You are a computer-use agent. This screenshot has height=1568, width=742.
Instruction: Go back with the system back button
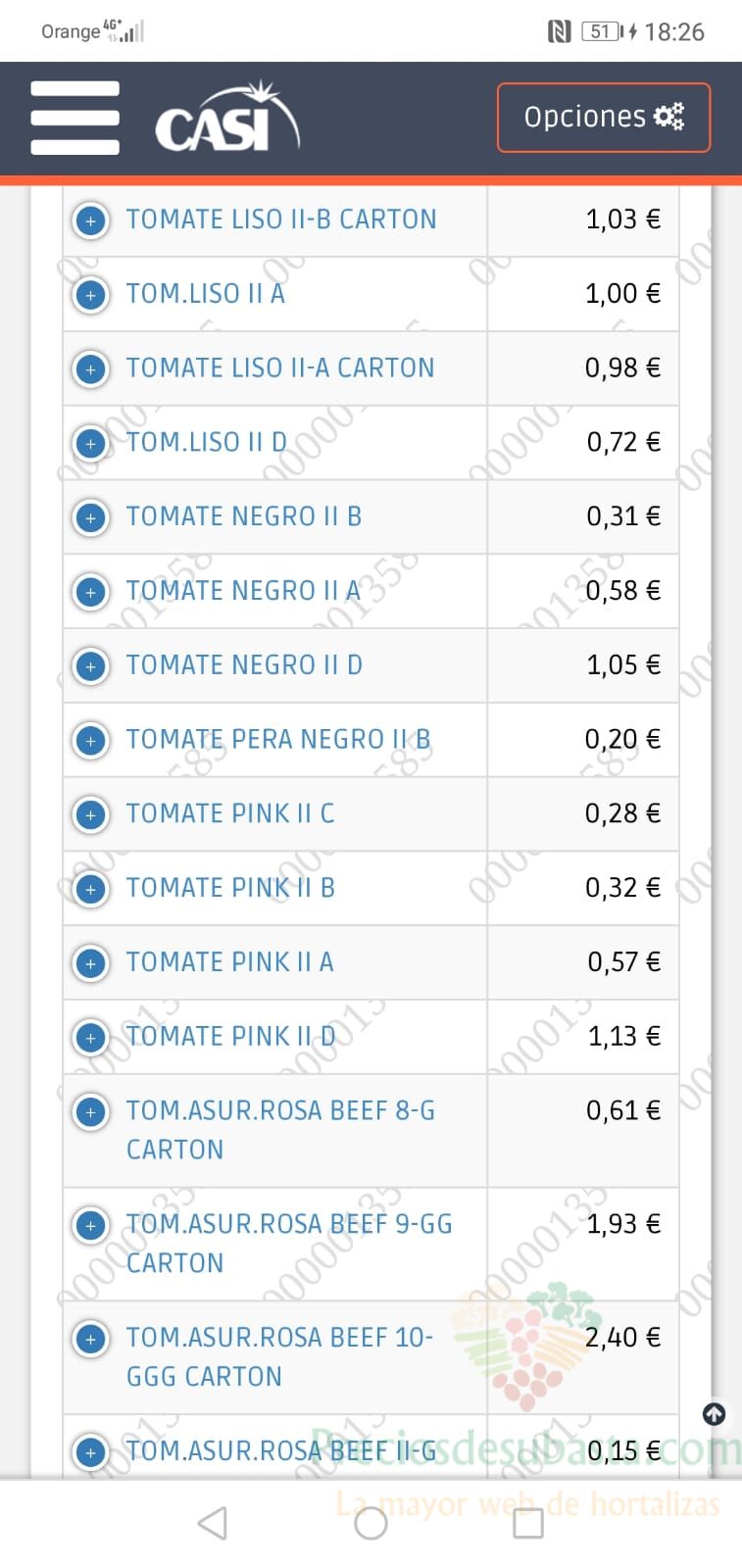click(213, 1523)
